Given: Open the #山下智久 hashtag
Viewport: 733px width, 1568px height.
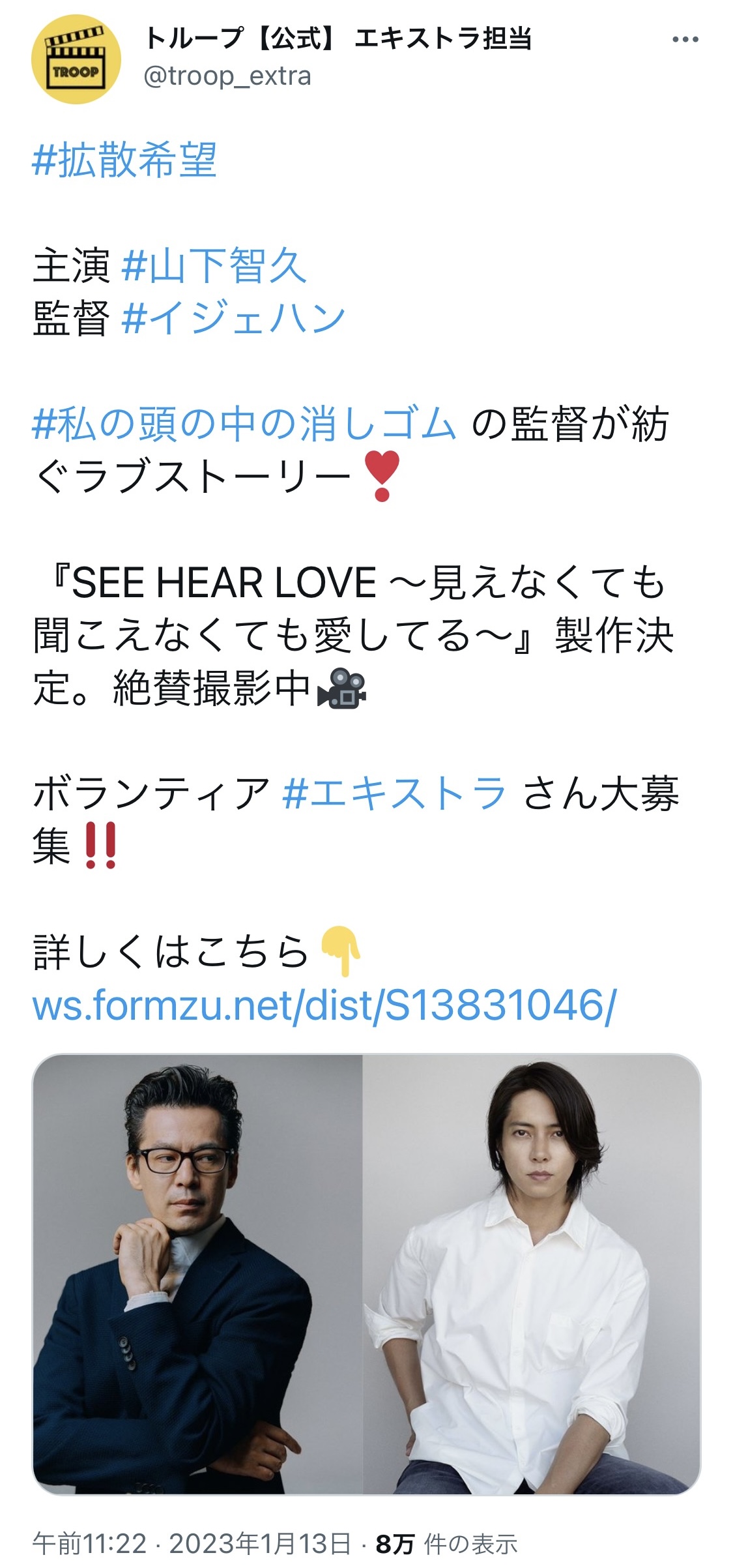Looking at the screenshot, I should (x=214, y=265).
